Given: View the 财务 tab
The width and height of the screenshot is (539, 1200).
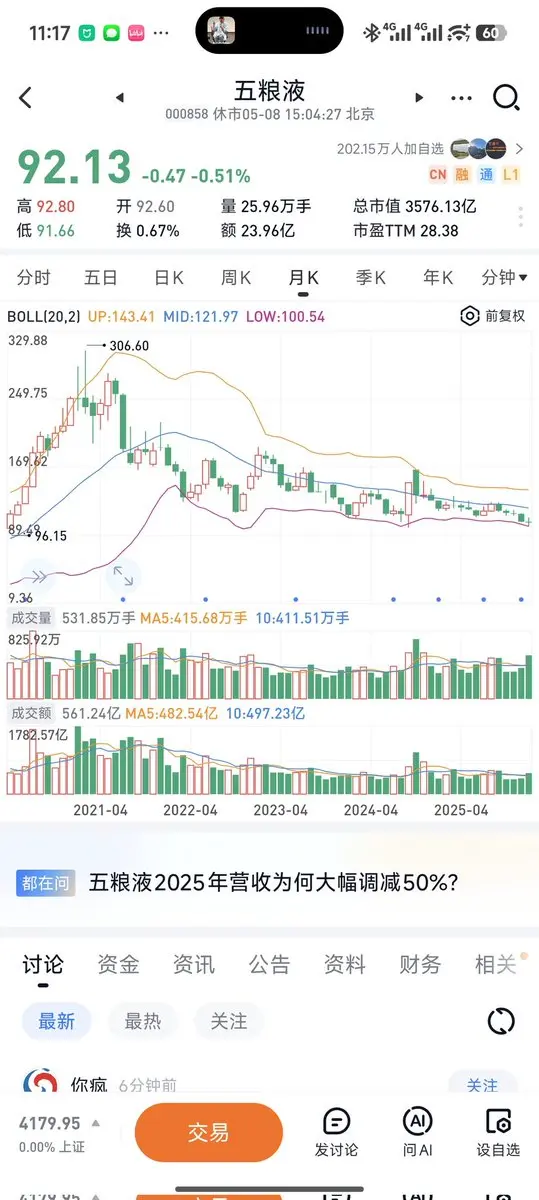Looking at the screenshot, I should coord(420,964).
